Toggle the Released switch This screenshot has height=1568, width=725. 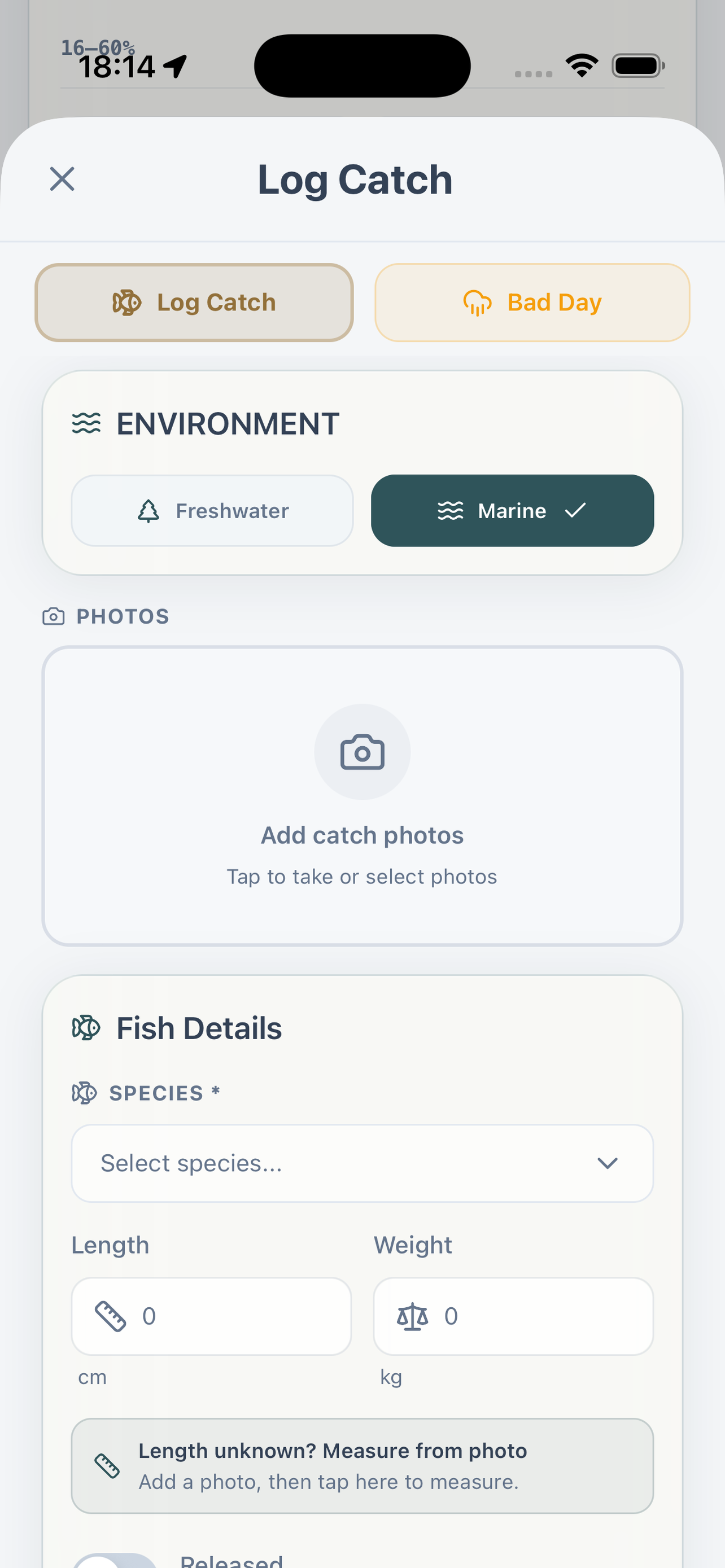116,1561
